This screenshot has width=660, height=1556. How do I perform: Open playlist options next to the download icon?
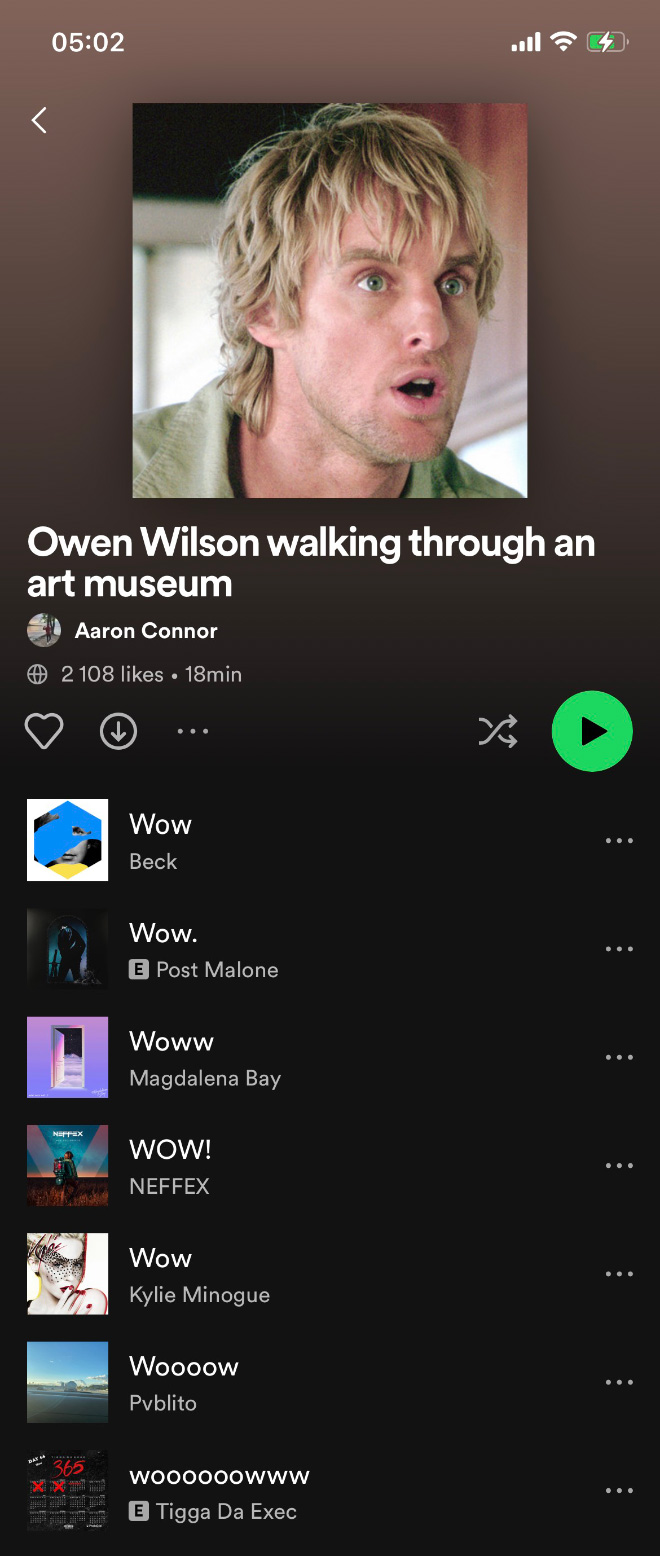[x=192, y=731]
